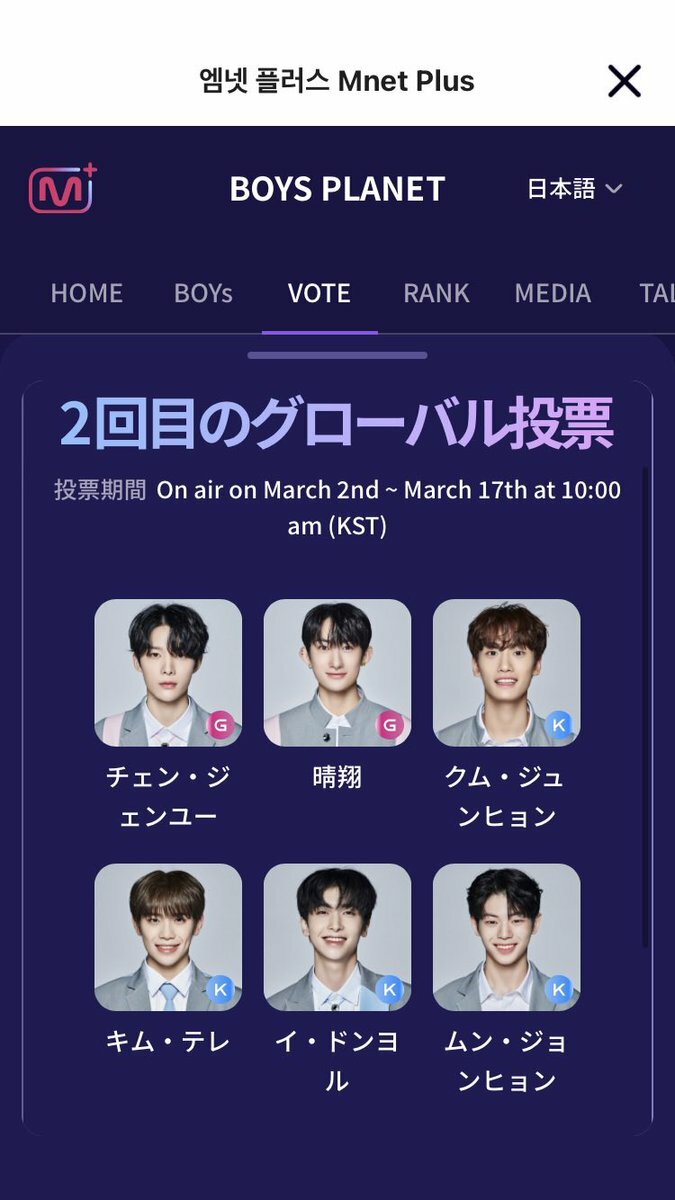Pick contestant キム・テレ
The width and height of the screenshot is (675, 1200).
click(168, 937)
